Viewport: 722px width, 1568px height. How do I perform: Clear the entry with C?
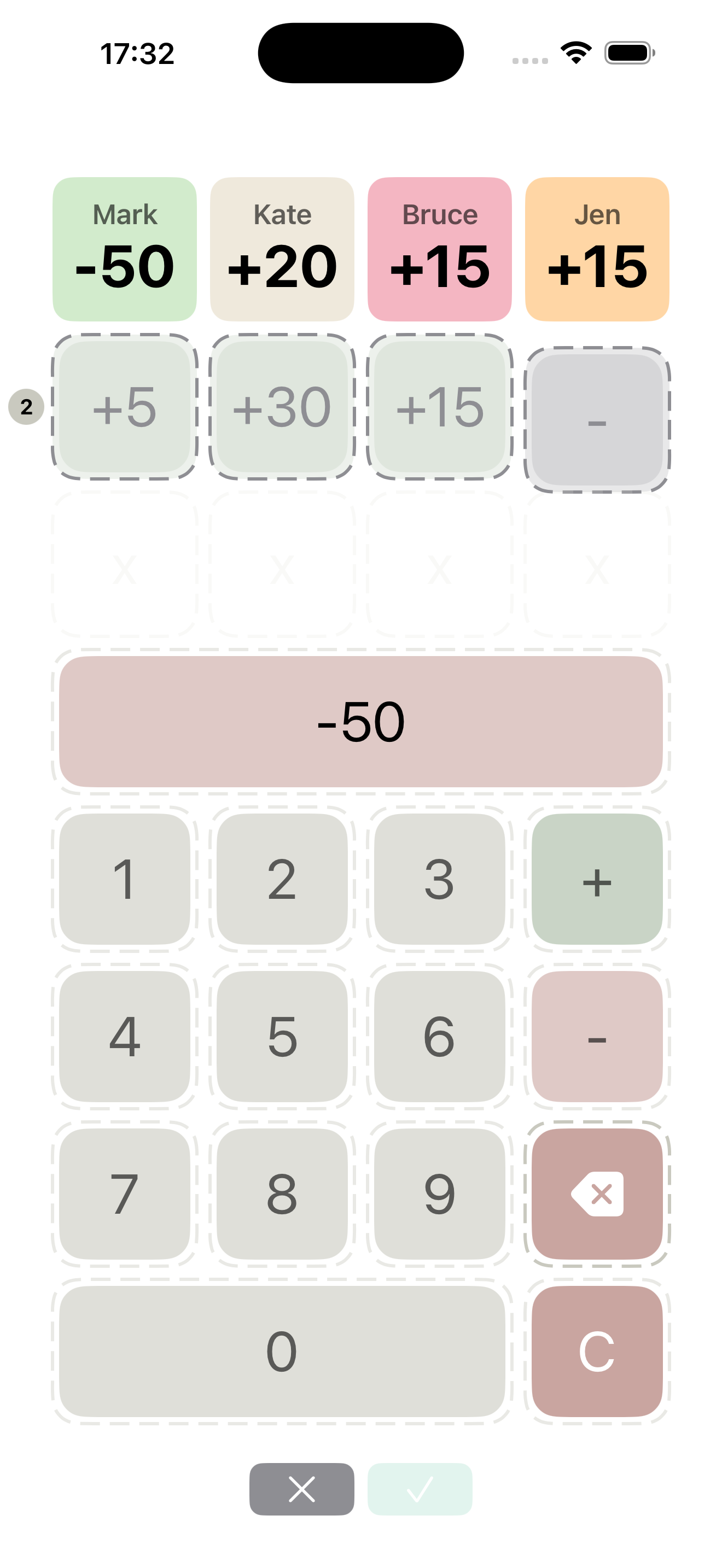coord(597,1351)
